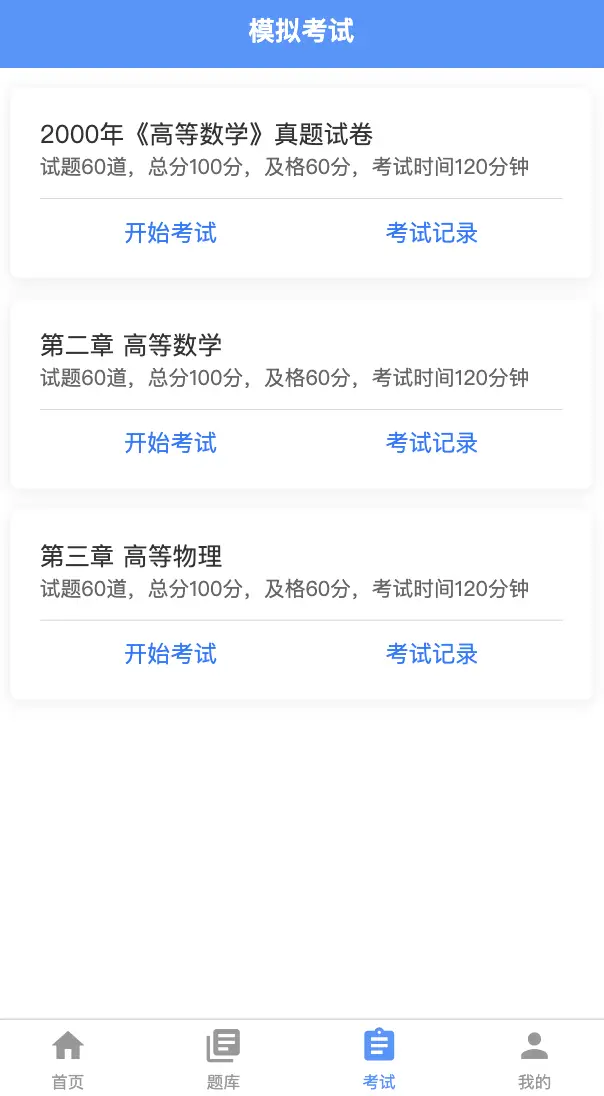Switch to the 题库 tab

coord(223,1059)
